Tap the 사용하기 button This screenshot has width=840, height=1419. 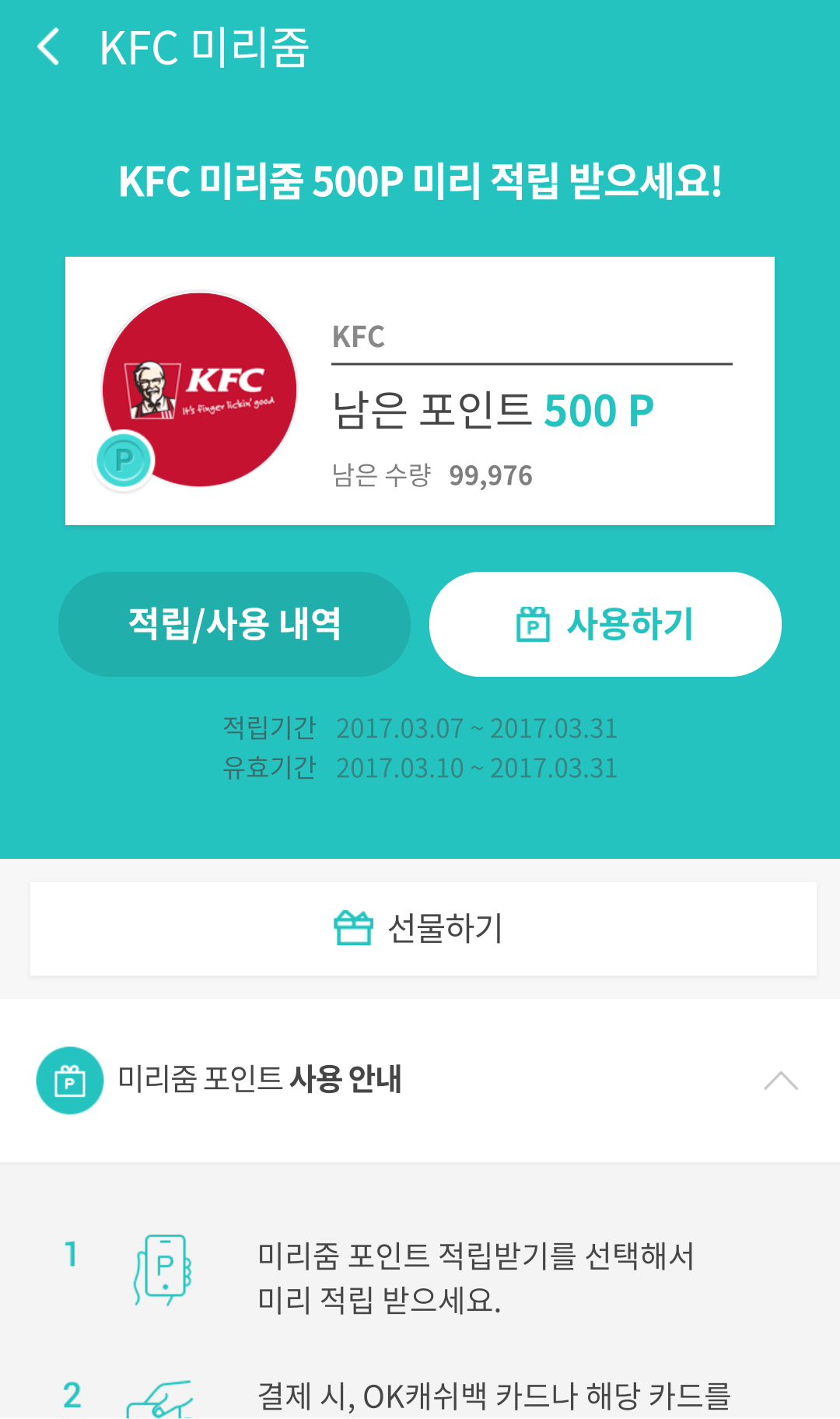tap(605, 624)
